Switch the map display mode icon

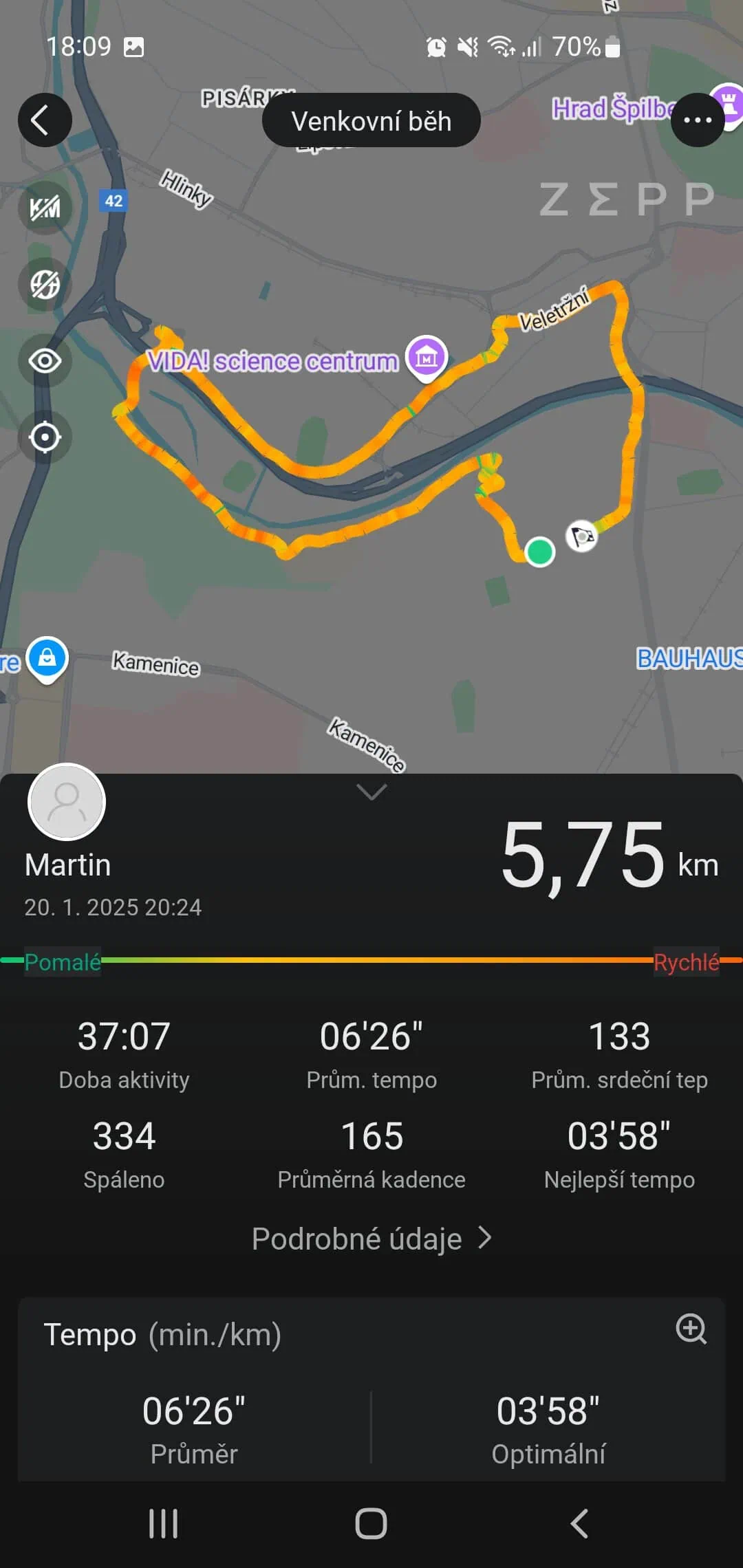(45, 284)
